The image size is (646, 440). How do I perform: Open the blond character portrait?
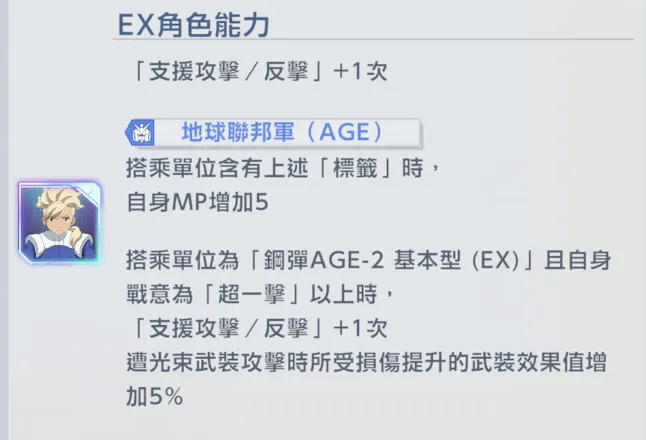click(60, 220)
